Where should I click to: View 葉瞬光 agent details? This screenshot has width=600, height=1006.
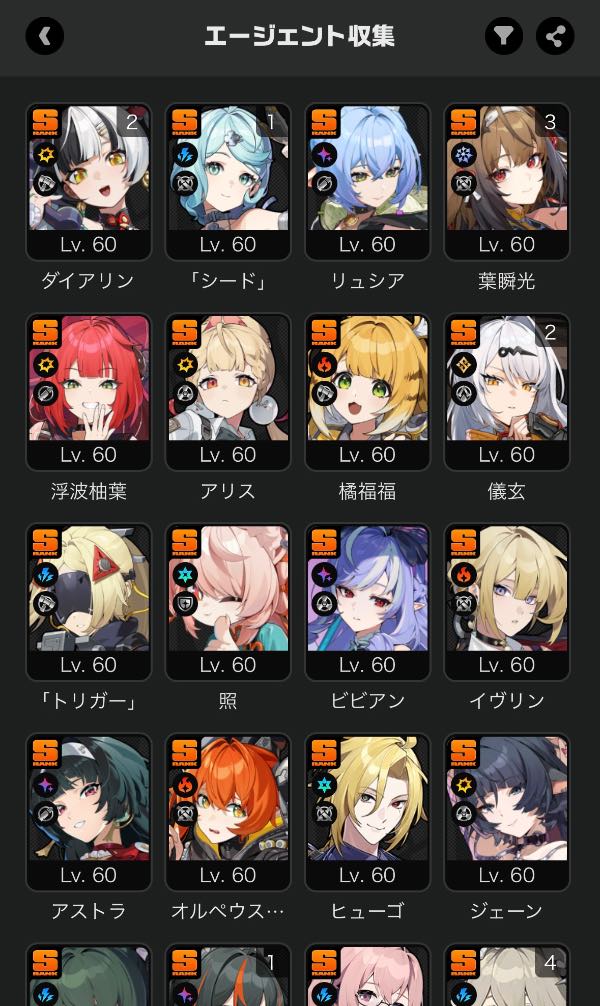507,180
